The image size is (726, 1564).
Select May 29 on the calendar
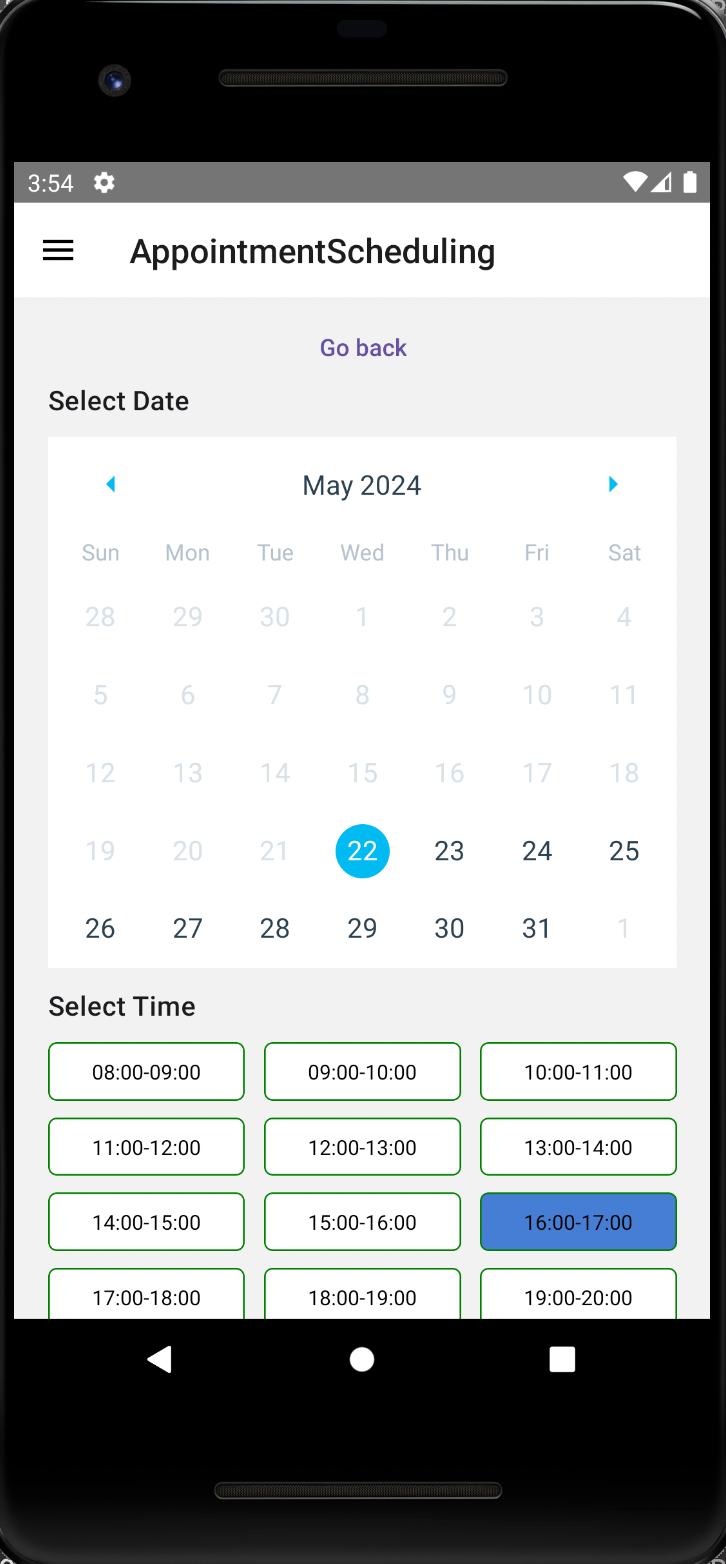click(x=362, y=929)
